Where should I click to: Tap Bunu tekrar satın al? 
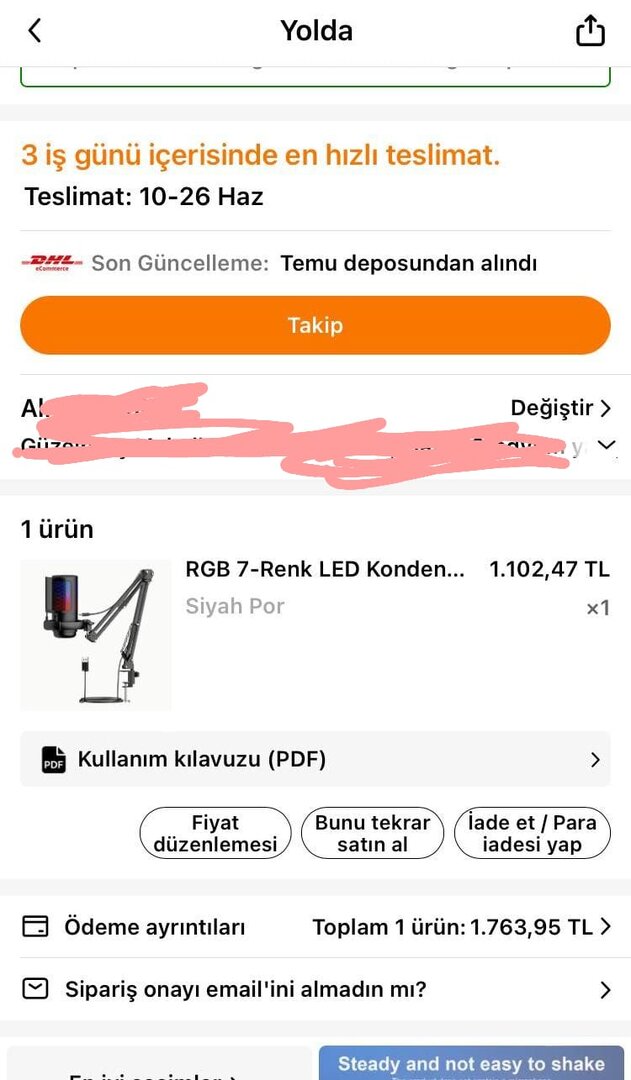tap(372, 834)
